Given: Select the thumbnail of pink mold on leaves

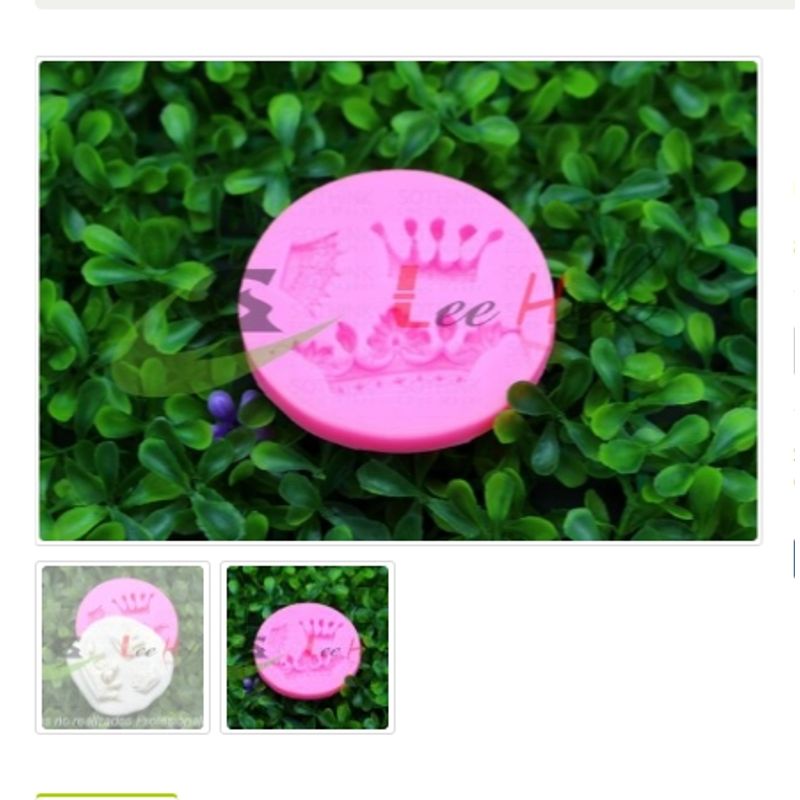Looking at the screenshot, I should point(307,647).
